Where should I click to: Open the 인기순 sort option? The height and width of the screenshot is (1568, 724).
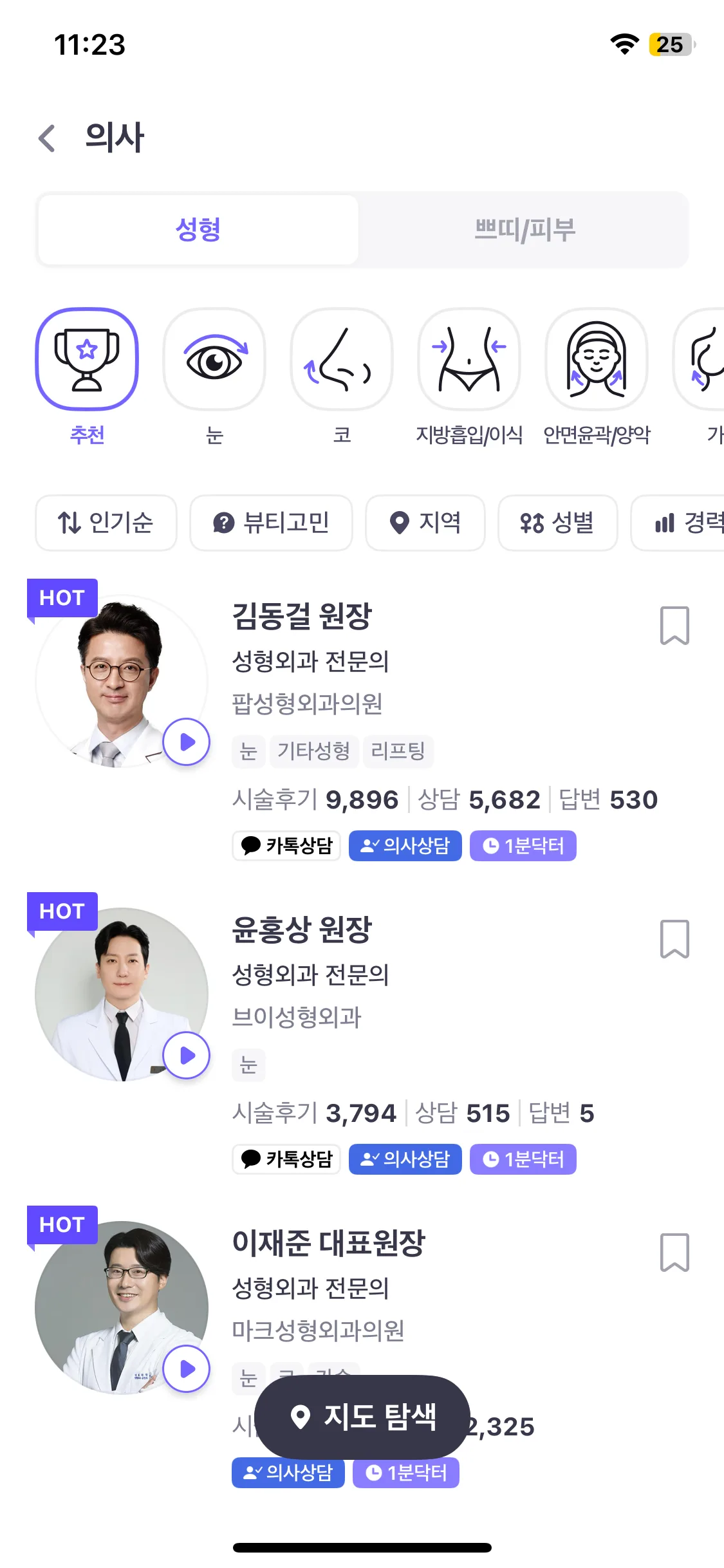[106, 523]
